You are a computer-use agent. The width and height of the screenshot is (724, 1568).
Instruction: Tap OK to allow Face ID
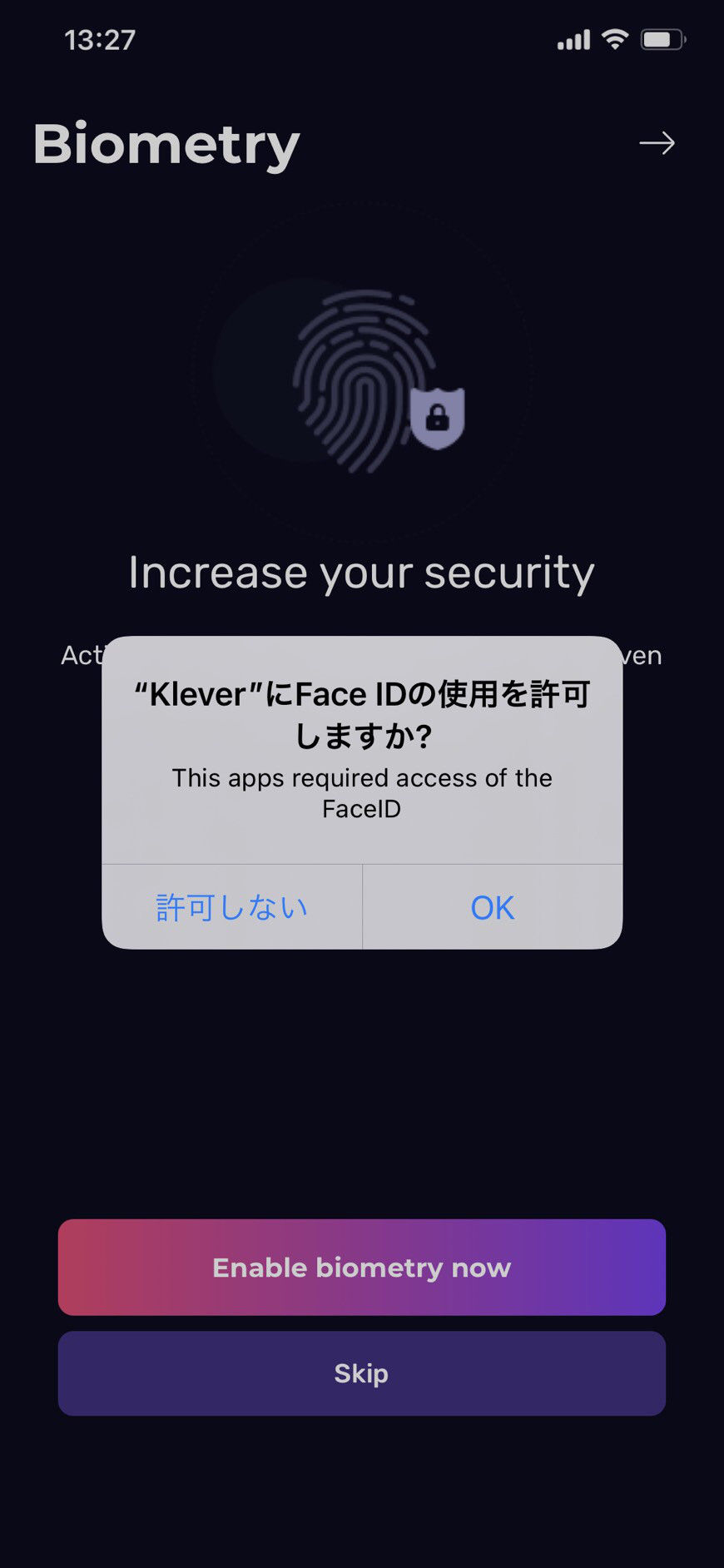click(493, 907)
